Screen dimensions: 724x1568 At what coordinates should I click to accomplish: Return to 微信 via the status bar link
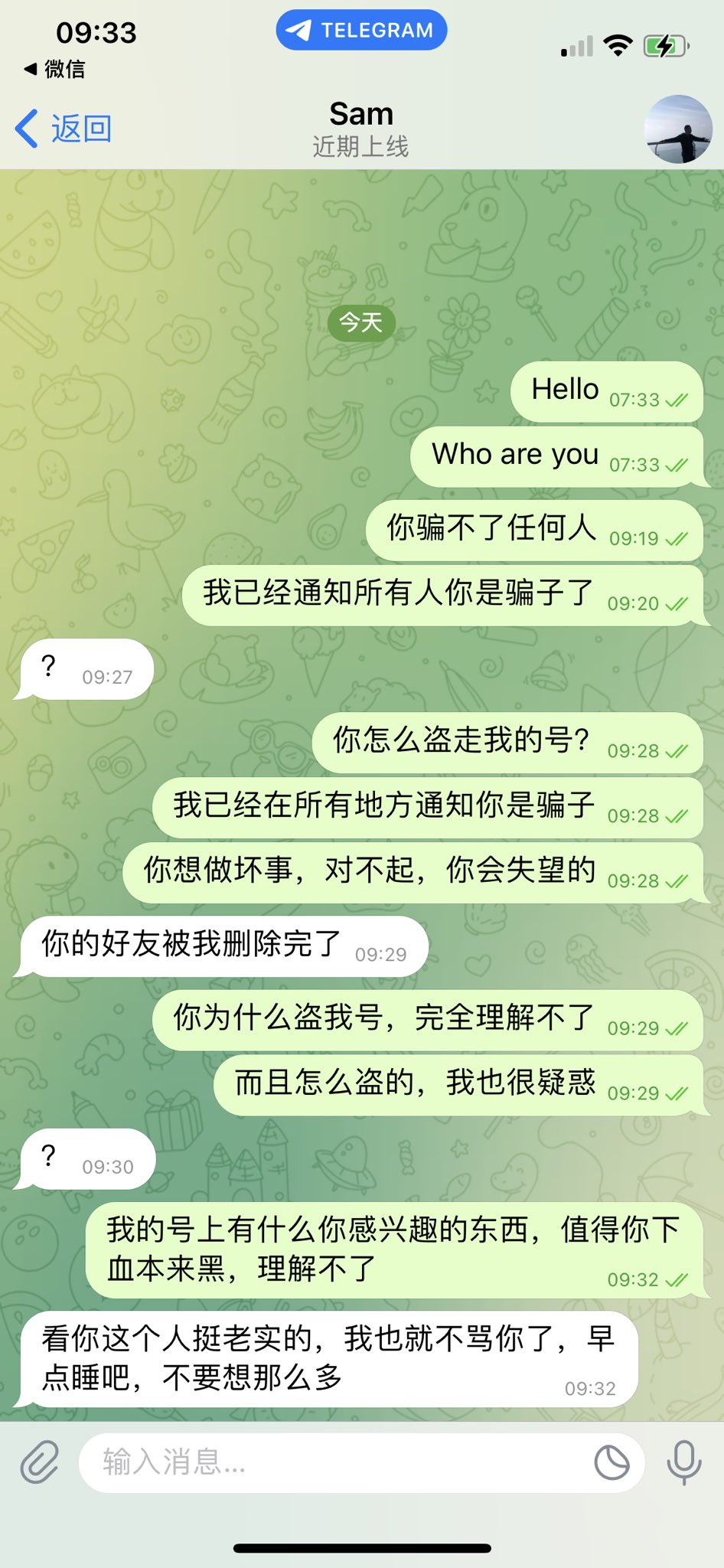click(54, 69)
